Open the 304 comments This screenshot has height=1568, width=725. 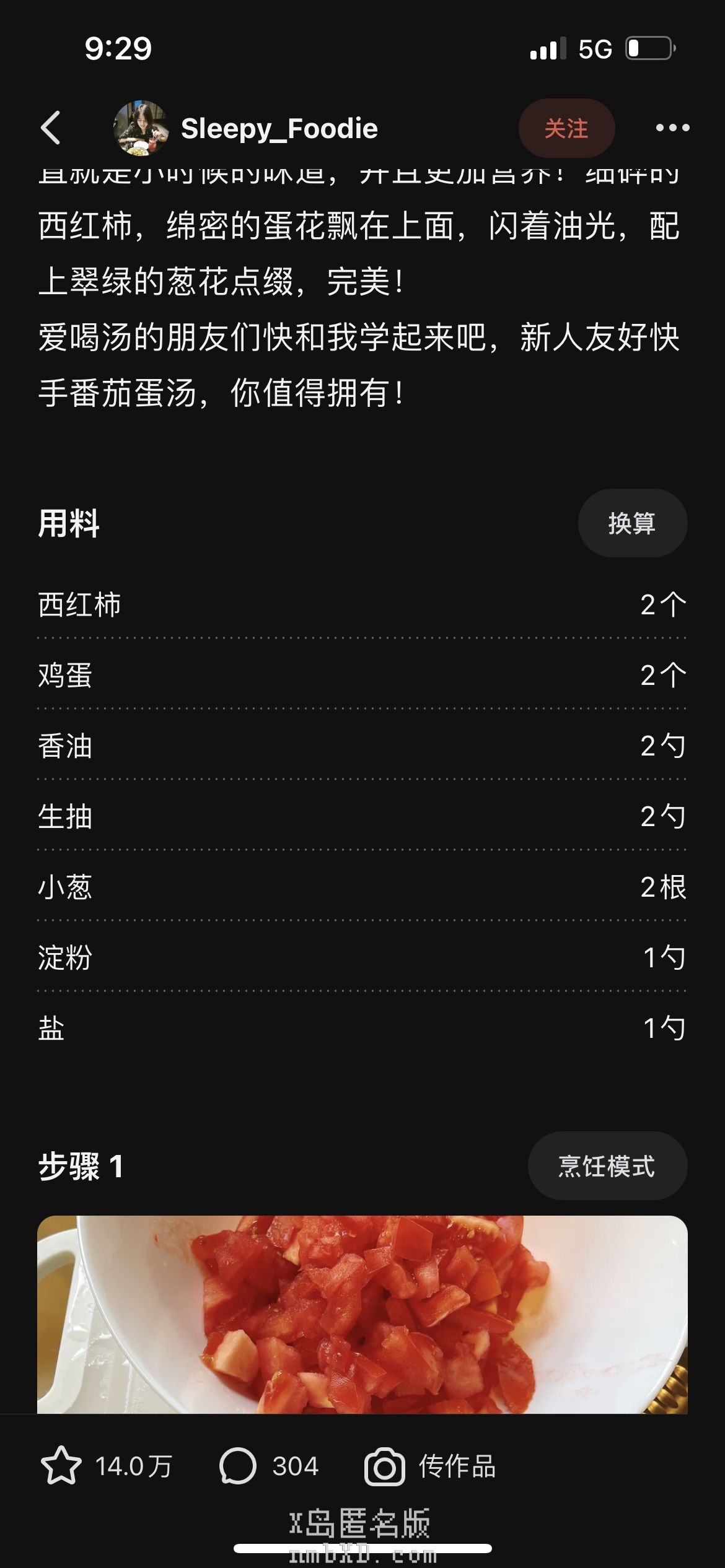[x=238, y=1466]
